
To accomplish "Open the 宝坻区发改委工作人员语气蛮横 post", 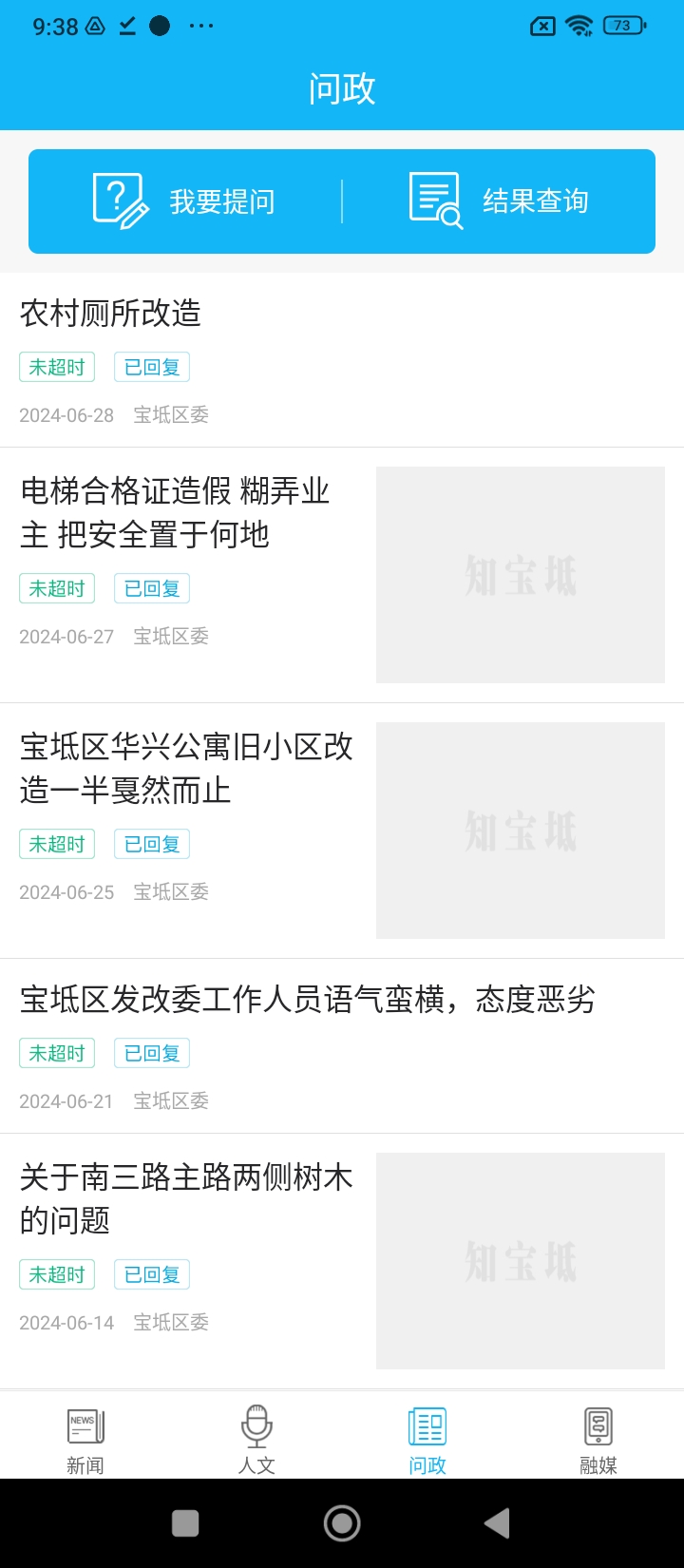I will (x=307, y=1000).
